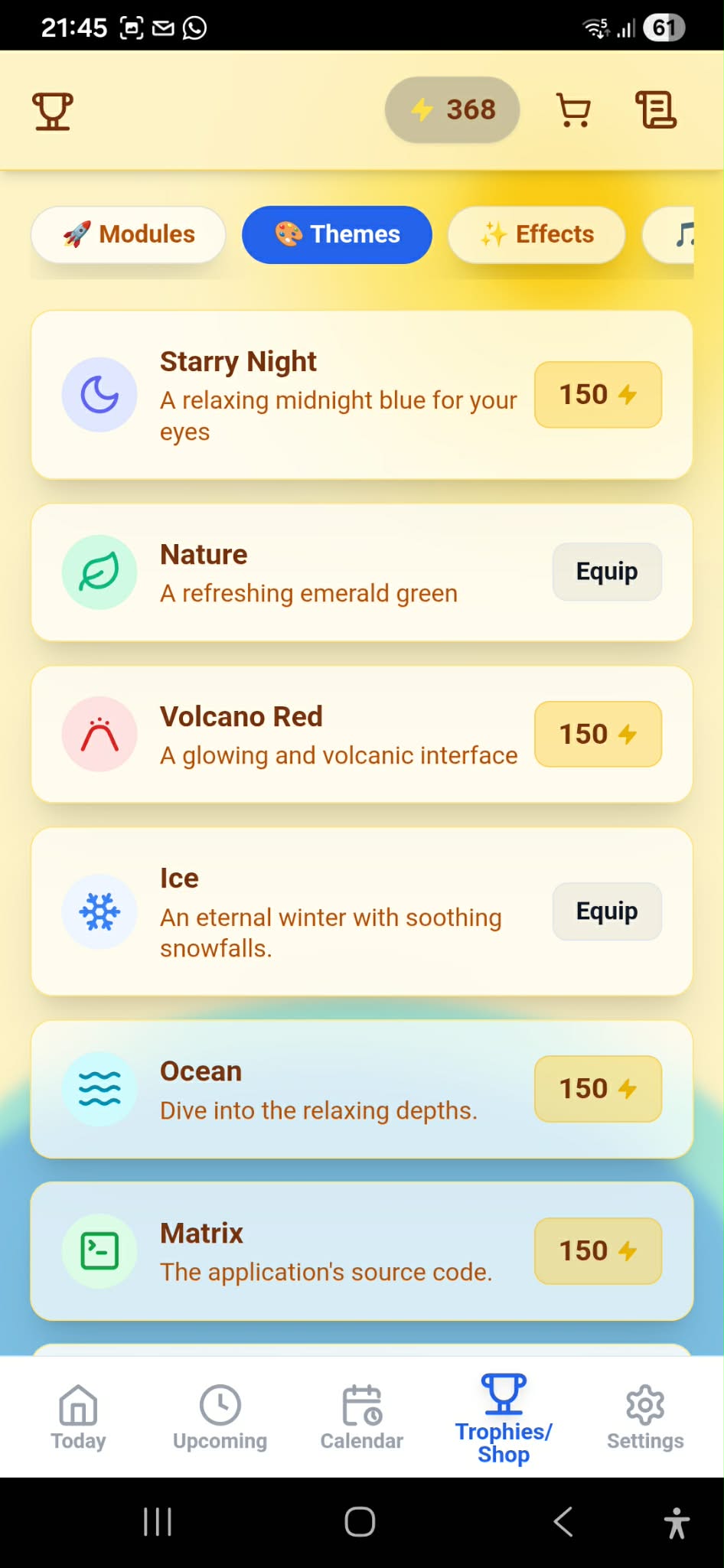This screenshot has height=1568, width=724.
Task: Switch to the Effects category
Action: 536,234
